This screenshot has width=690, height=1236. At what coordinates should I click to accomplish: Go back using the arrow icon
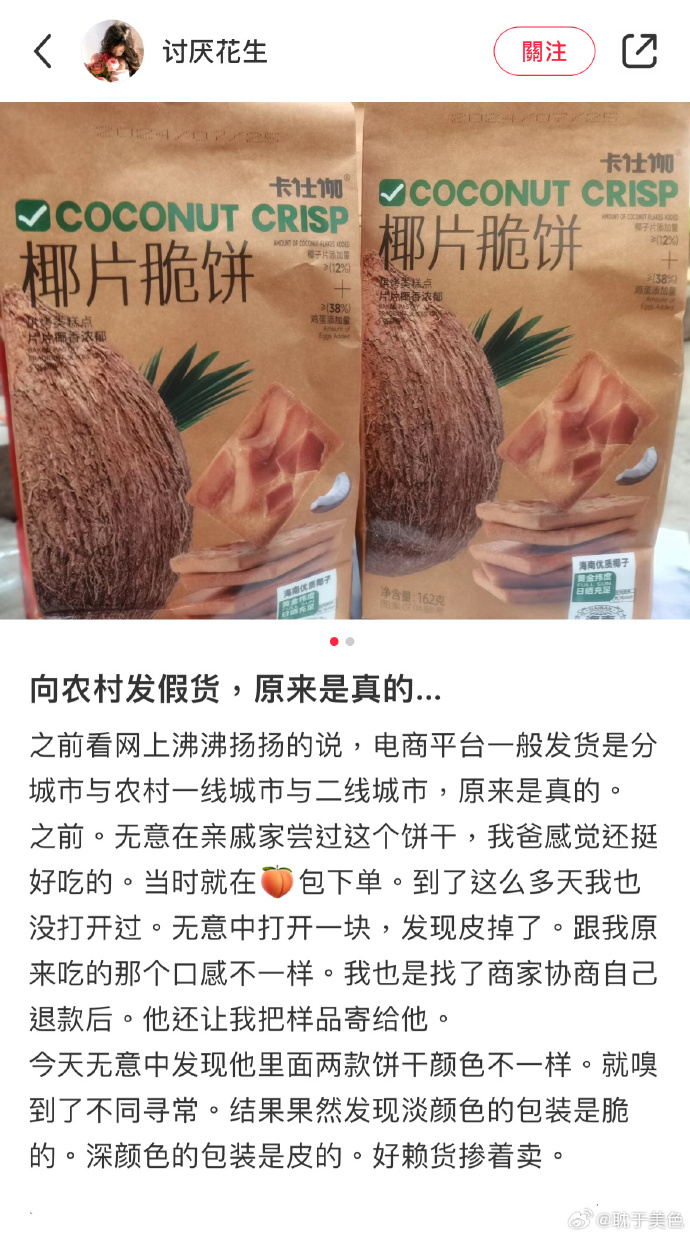[x=43, y=51]
